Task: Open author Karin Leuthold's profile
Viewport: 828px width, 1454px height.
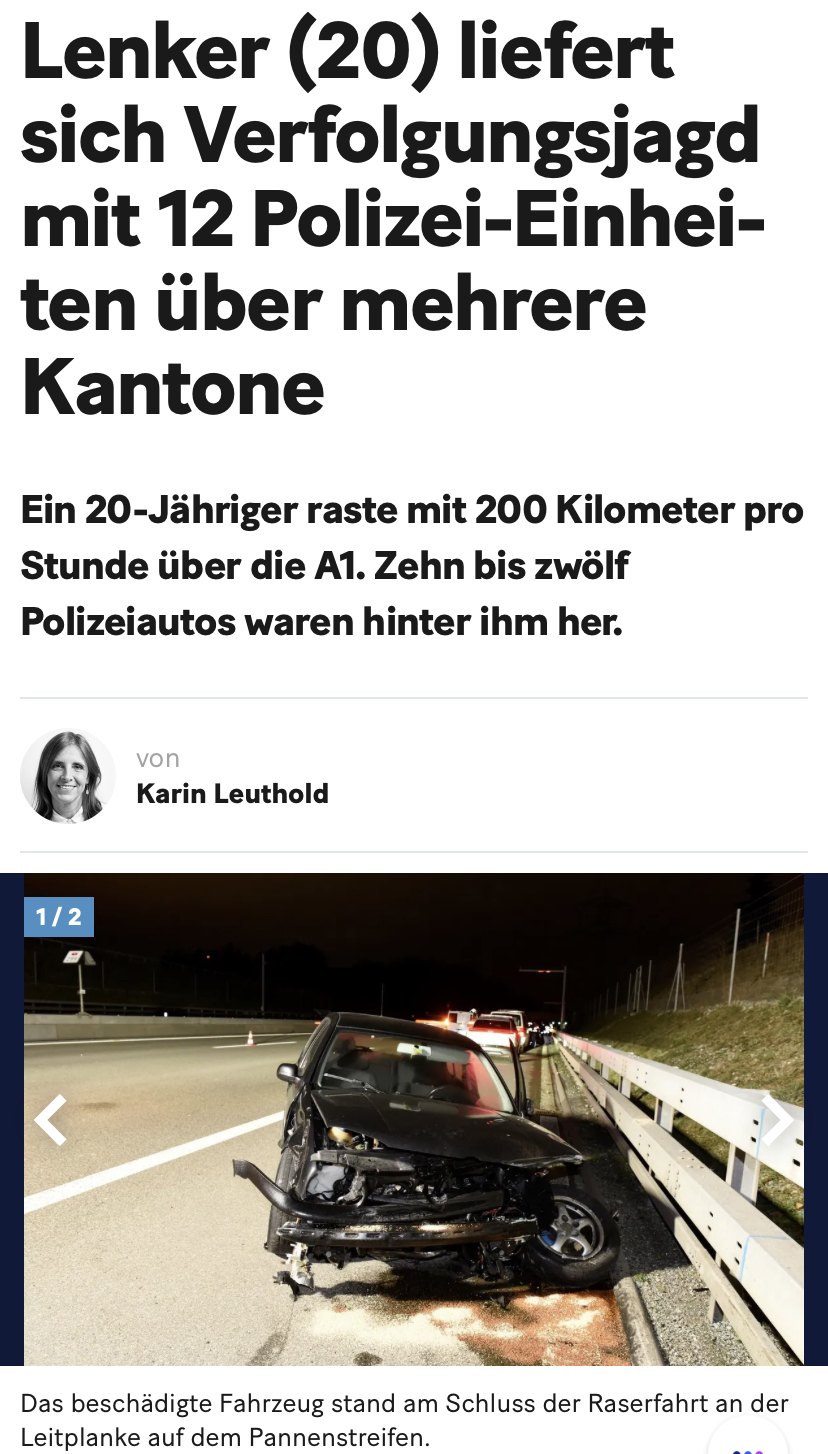Action: click(232, 793)
